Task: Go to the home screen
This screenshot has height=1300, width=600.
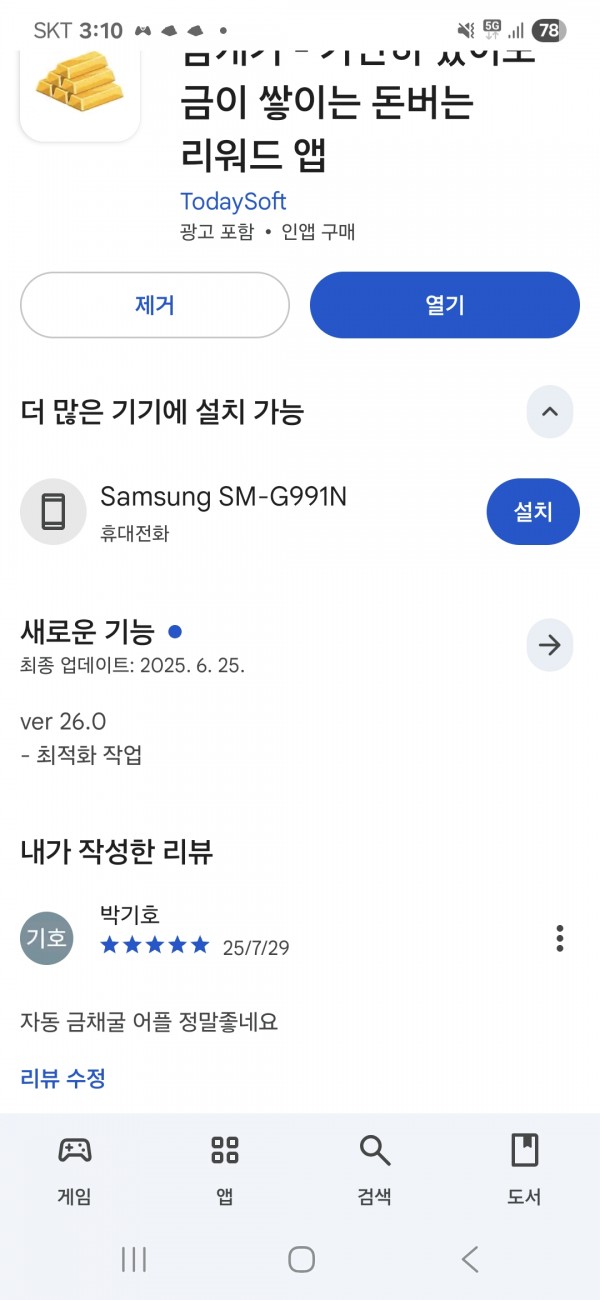Action: tap(301, 1259)
